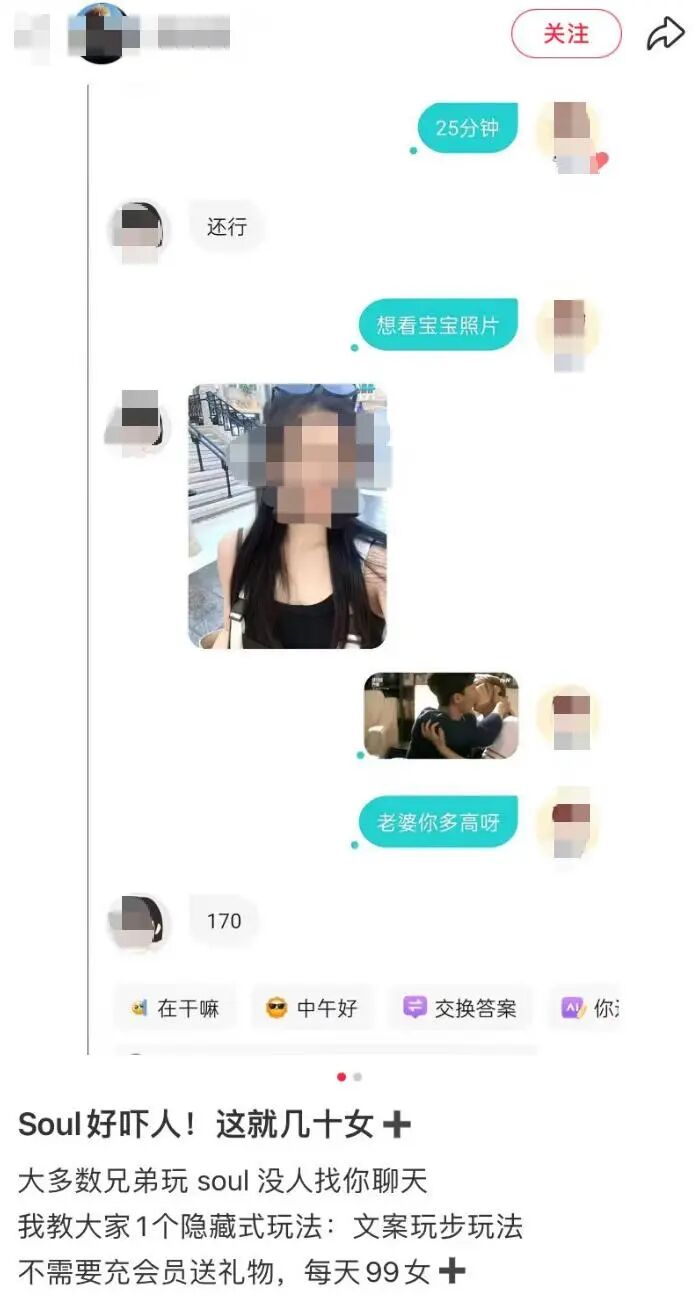Image resolution: width=694 pixels, height=1300 pixels.
Task: Follow the post author with 关注
Action: click(x=566, y=34)
